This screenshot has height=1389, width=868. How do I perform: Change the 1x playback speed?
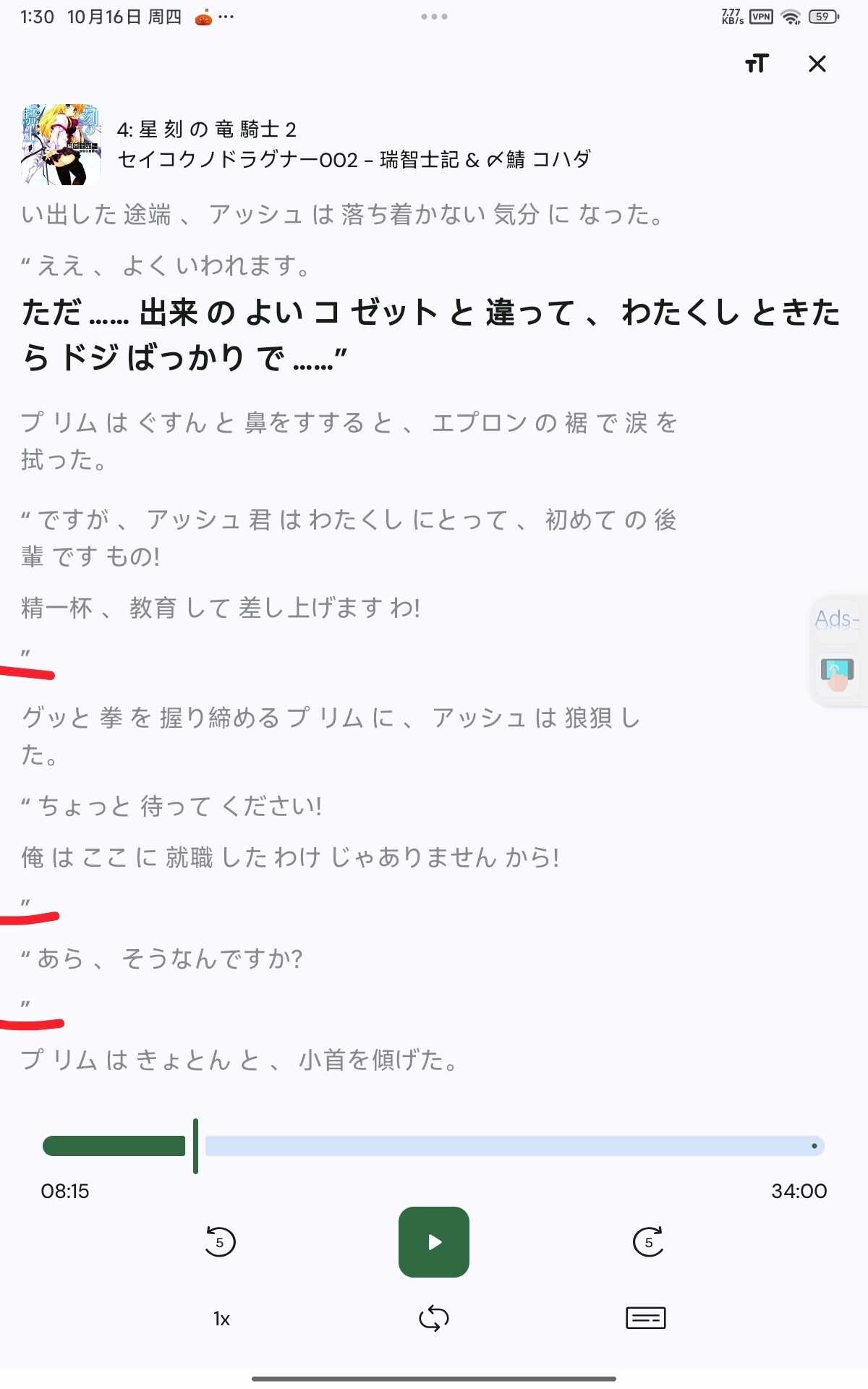[221, 1319]
